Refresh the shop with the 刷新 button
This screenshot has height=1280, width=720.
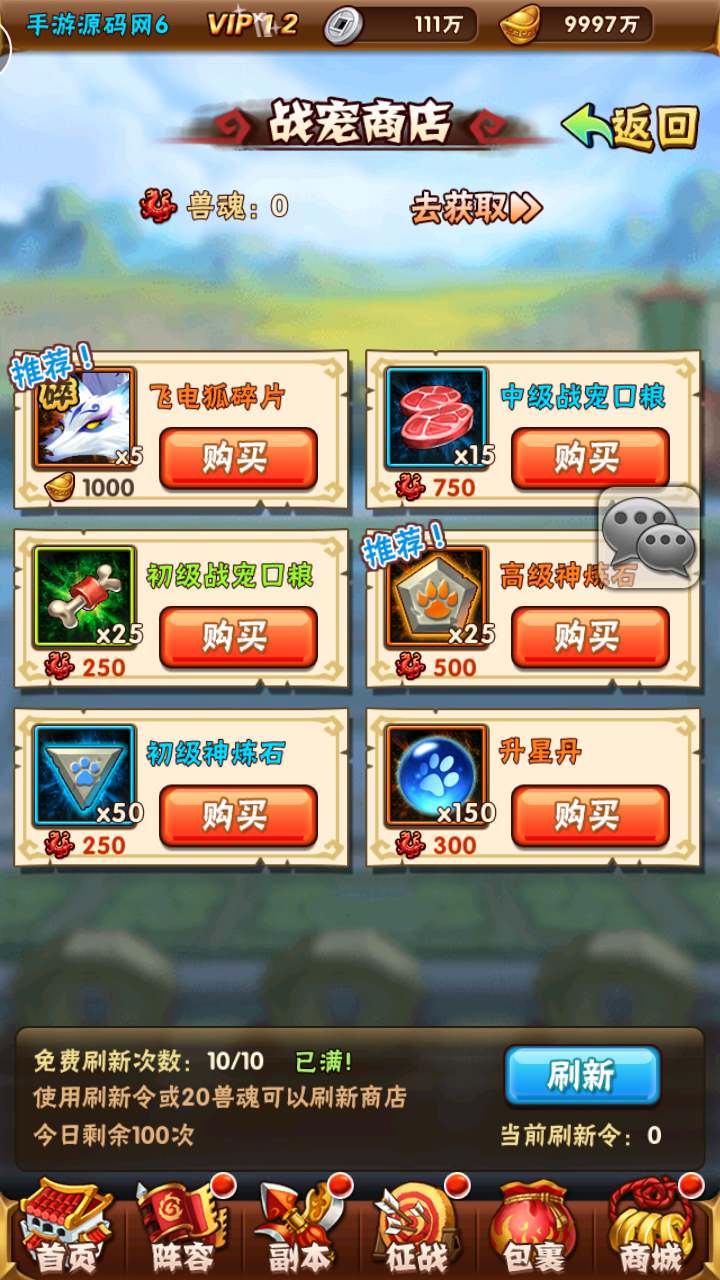[581, 1076]
